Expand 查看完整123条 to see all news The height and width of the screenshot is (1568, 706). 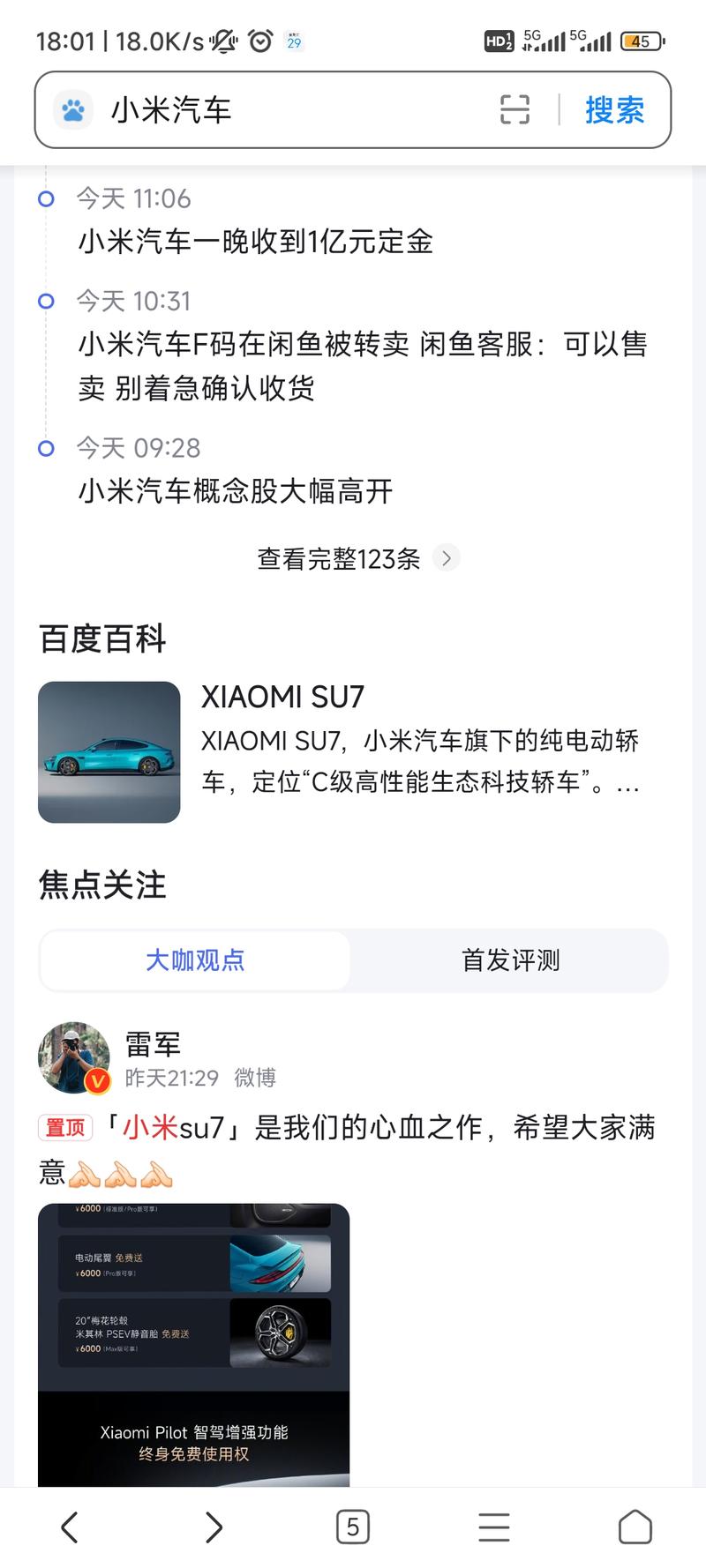click(x=340, y=556)
